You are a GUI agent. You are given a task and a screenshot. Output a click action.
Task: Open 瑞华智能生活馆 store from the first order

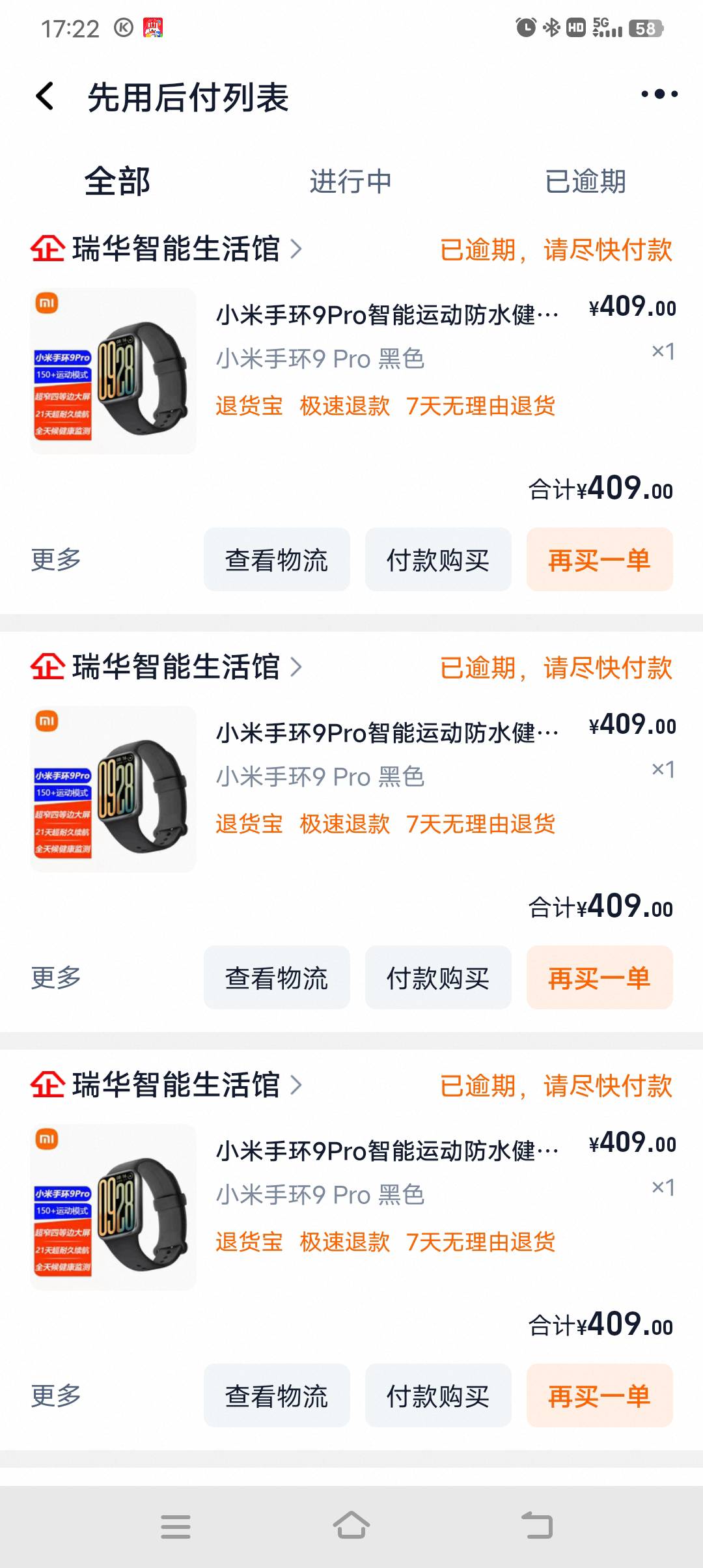click(176, 249)
